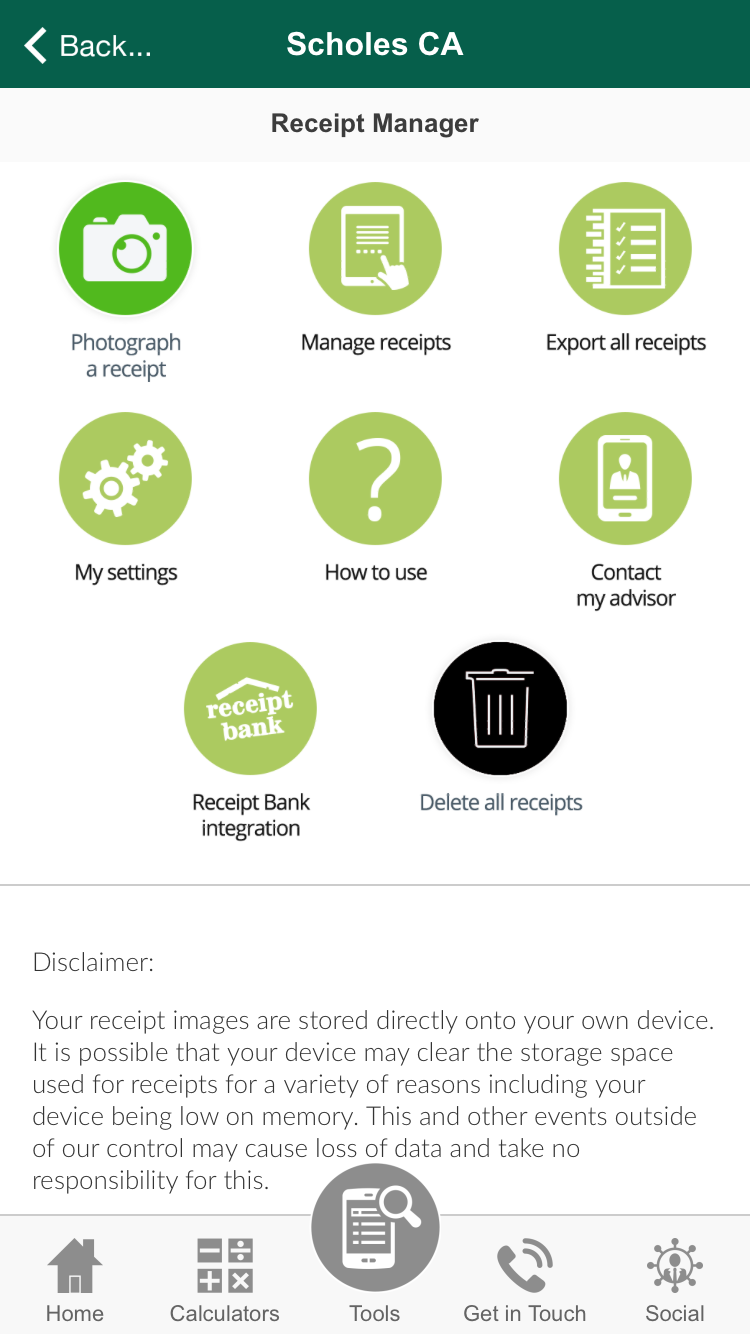
Task: Tap Delete all receipts trash icon
Action: point(500,708)
